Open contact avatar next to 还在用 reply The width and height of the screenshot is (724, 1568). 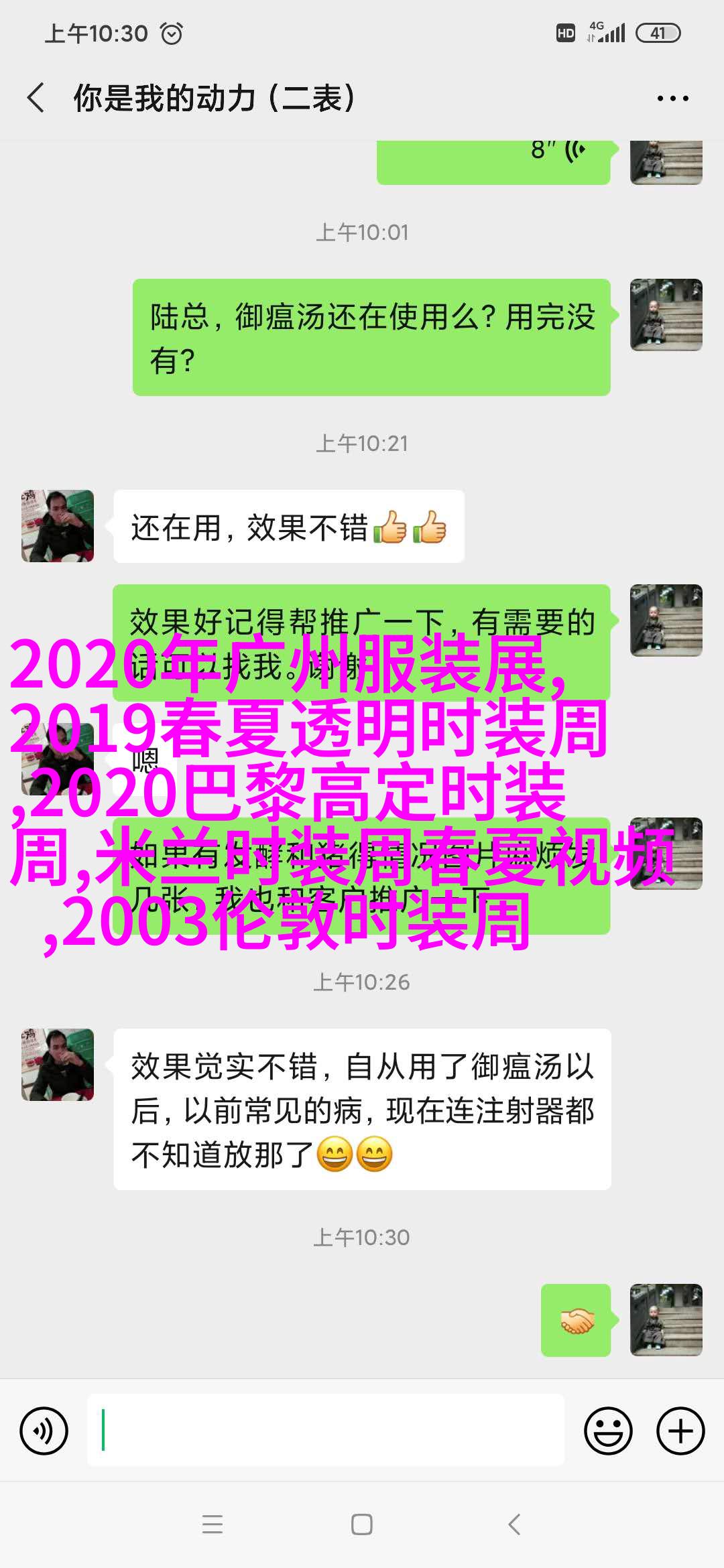pos(58,526)
